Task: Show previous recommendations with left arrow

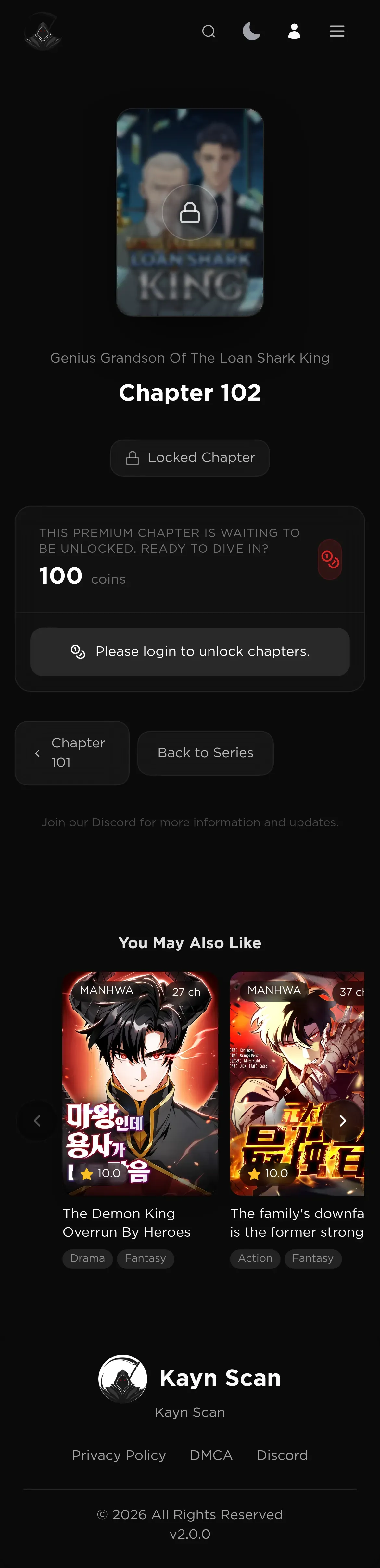Action: (x=37, y=1121)
